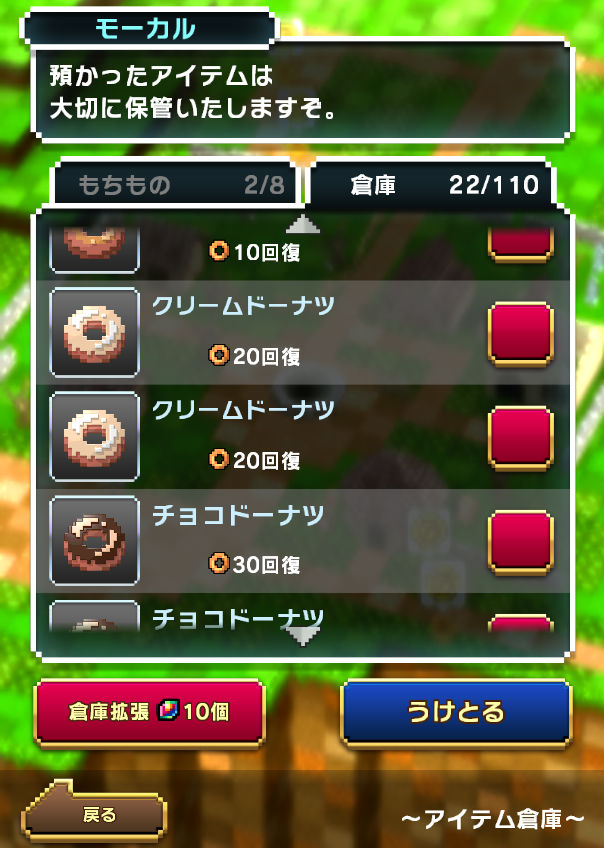Tap the うけとる button
This screenshot has width=604, height=848.
pyautogui.click(x=455, y=713)
